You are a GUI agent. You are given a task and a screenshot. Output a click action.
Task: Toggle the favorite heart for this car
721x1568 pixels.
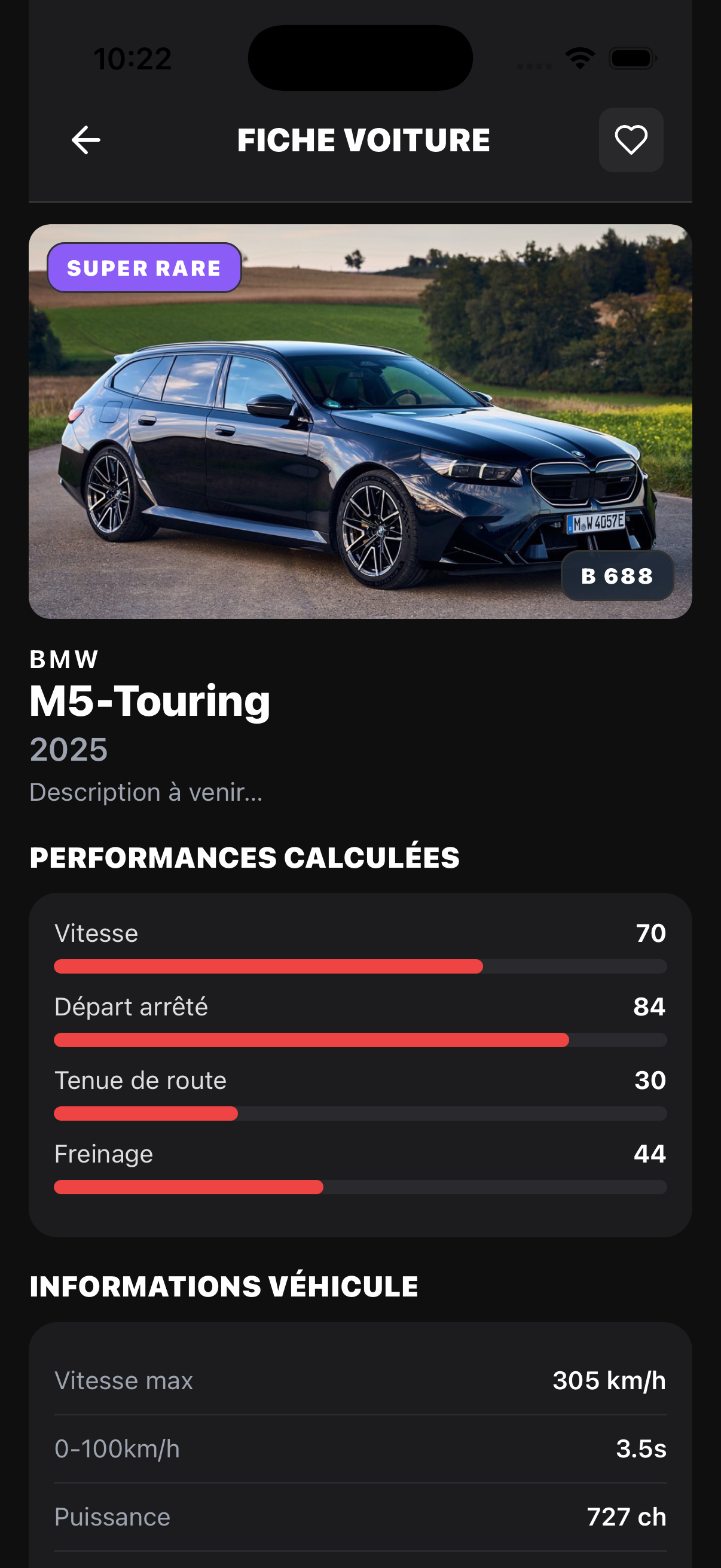(630, 140)
